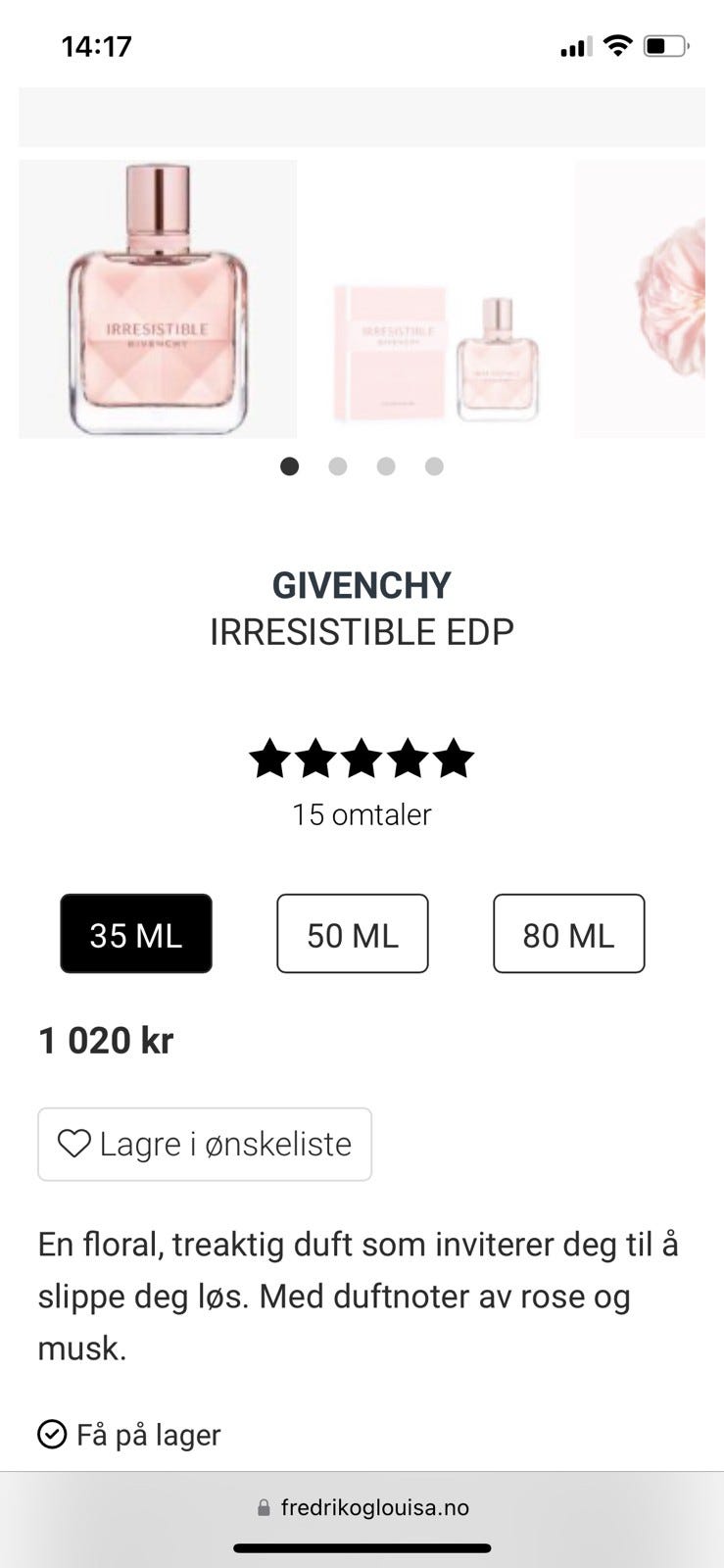Open the 15 omtaler reviews

pos(362,814)
